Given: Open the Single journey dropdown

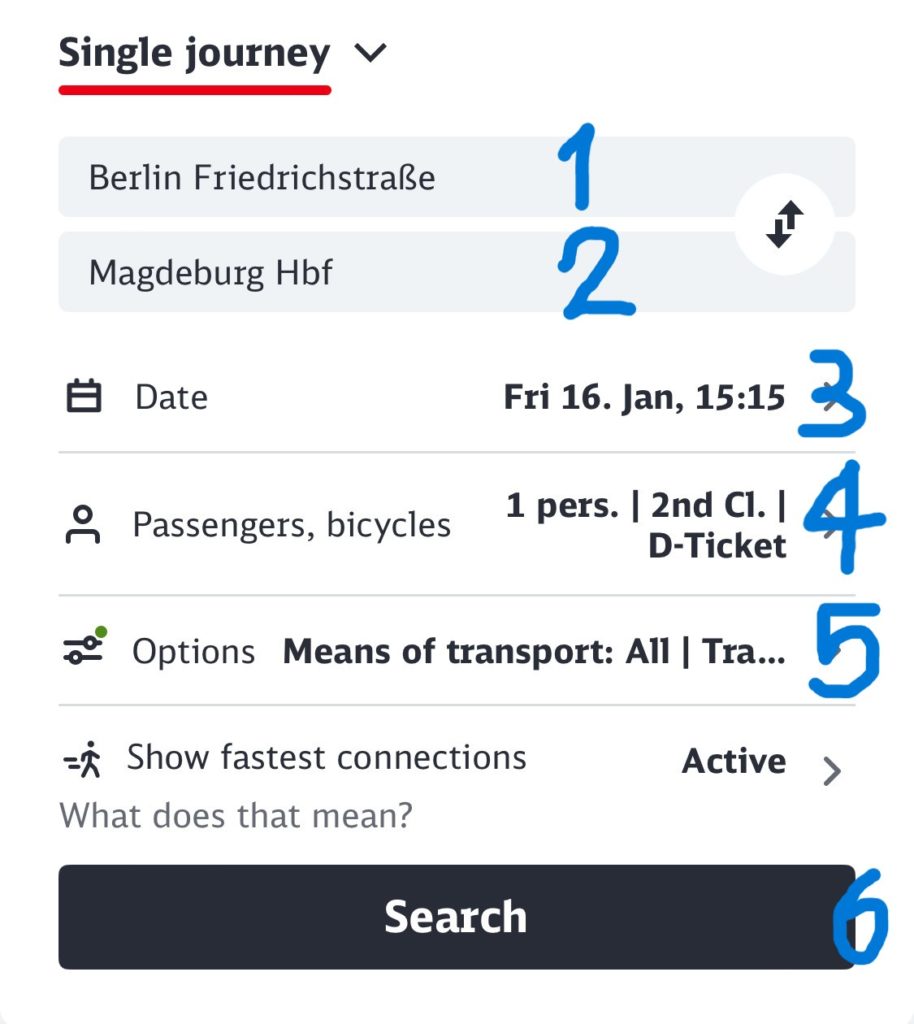Looking at the screenshot, I should pos(222,54).
